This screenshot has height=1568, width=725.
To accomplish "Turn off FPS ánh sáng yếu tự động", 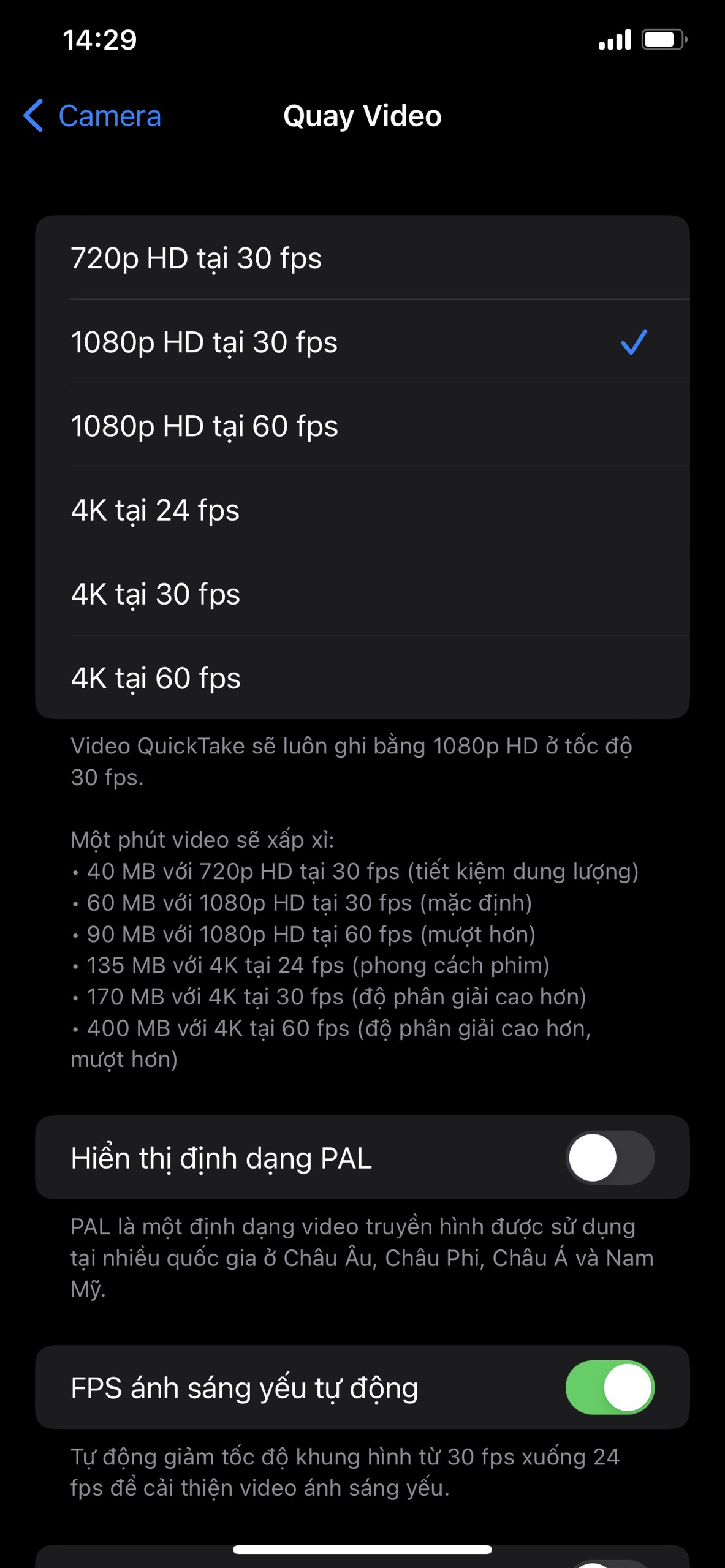I will [610, 1387].
